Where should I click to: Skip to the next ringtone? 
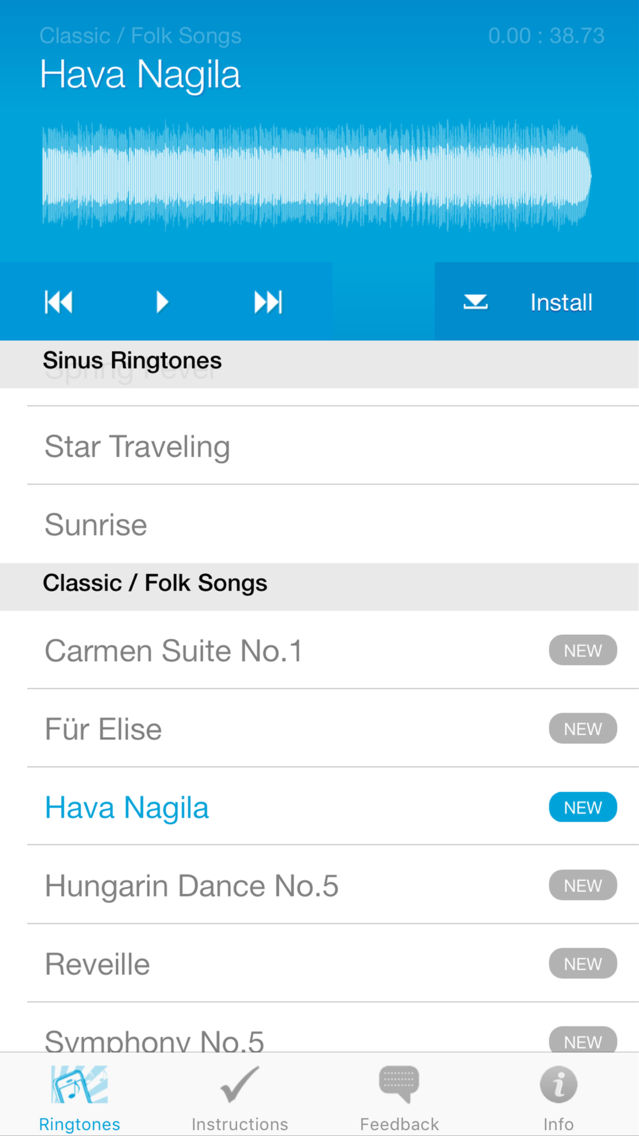point(267,302)
